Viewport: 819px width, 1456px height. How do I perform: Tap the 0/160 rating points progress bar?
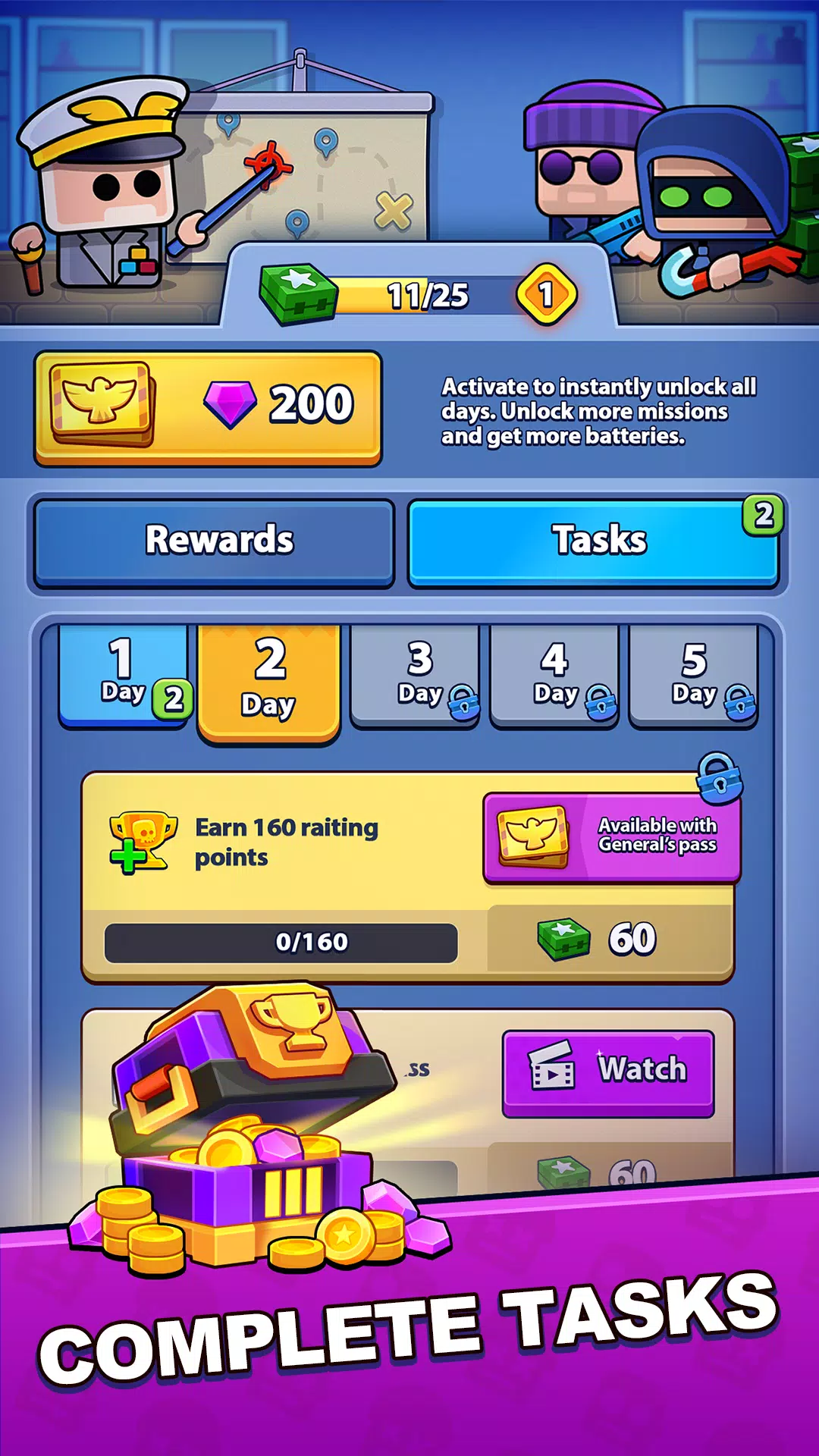click(281, 941)
